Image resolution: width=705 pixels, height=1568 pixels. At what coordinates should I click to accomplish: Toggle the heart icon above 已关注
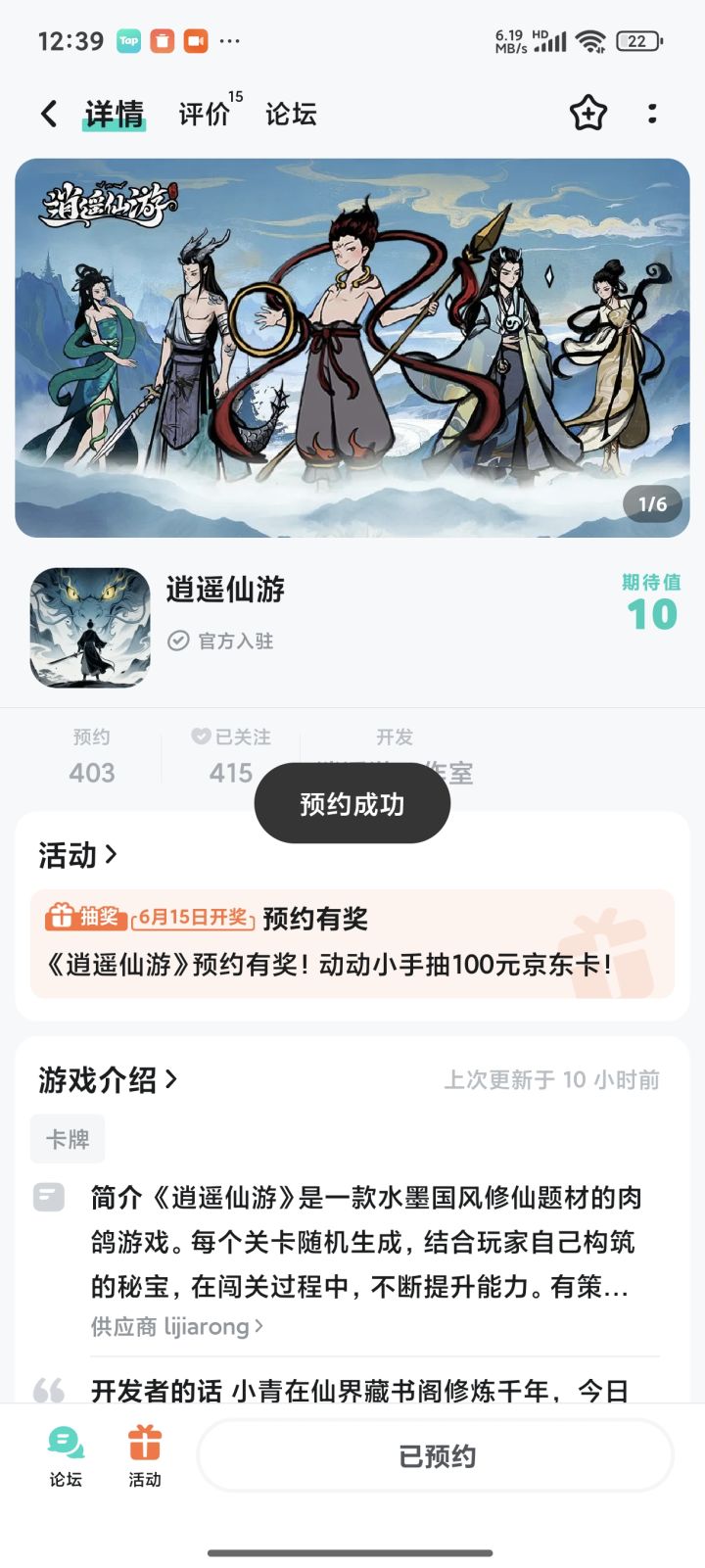201,736
